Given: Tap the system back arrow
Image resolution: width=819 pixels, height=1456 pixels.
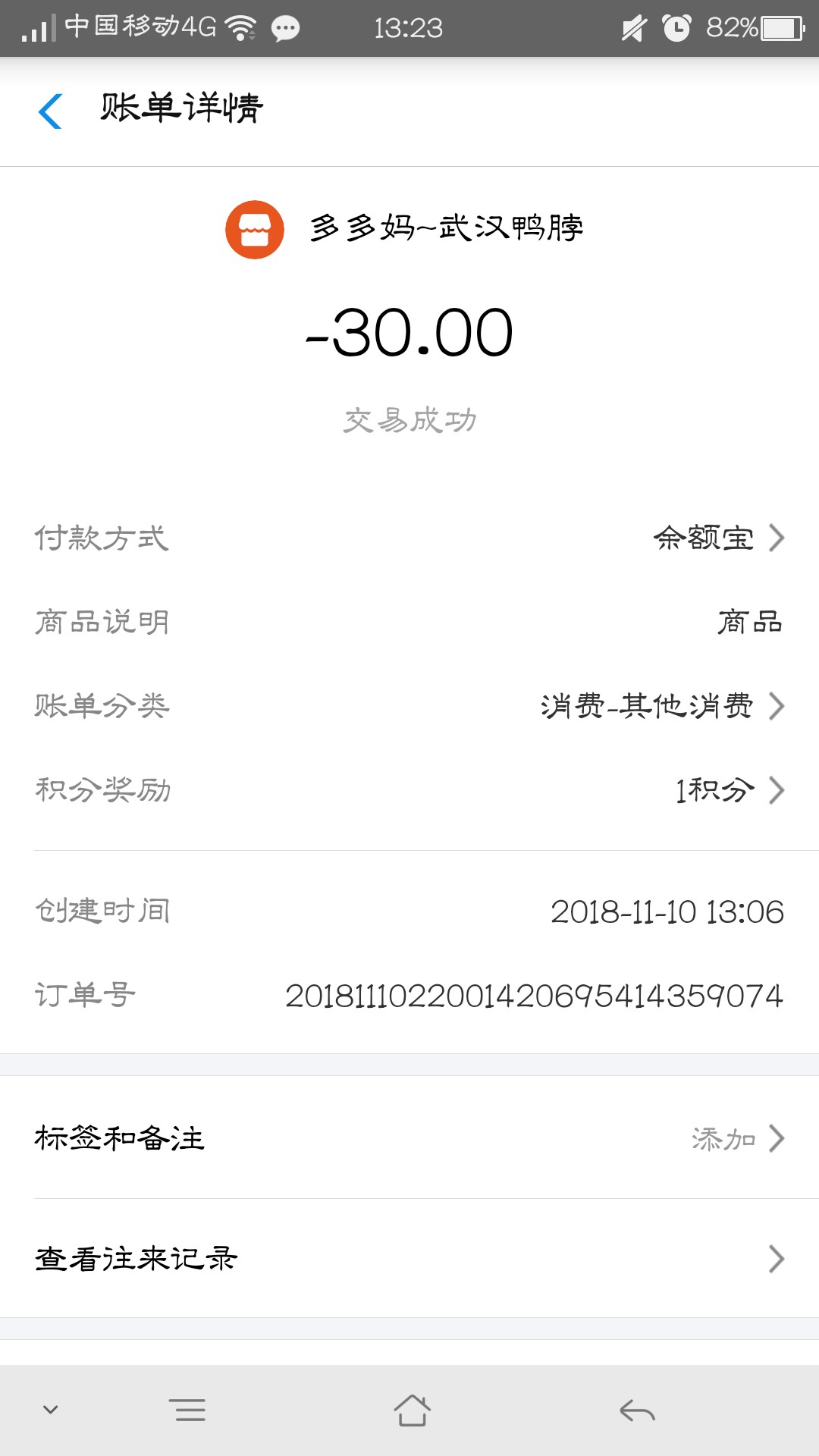Looking at the screenshot, I should coord(637,1410).
